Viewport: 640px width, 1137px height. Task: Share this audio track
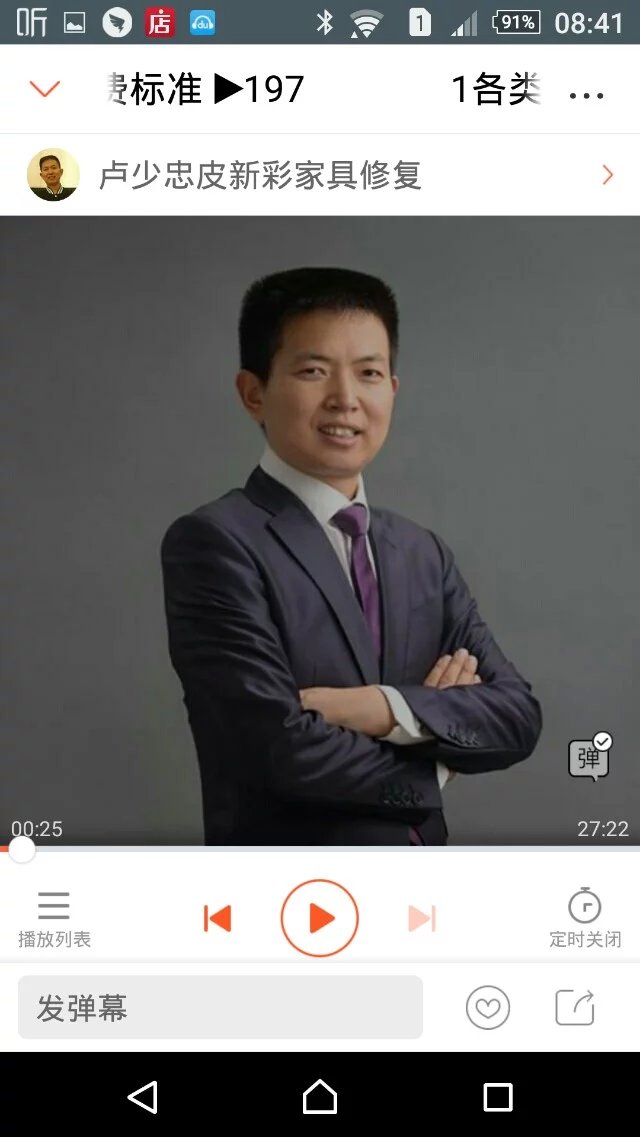click(x=575, y=1008)
